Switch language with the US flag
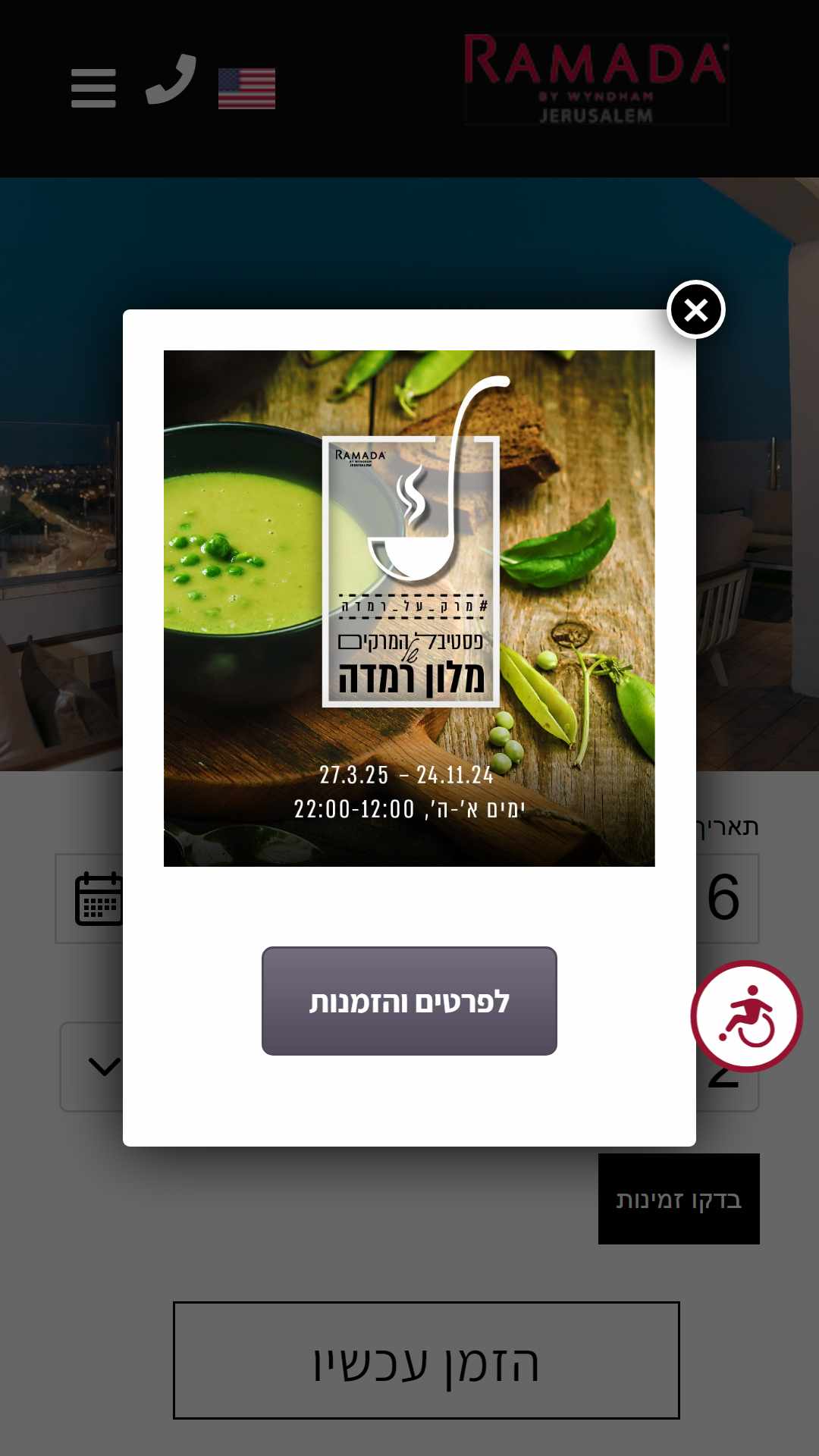This screenshot has height=1456, width=819. pos(246,89)
